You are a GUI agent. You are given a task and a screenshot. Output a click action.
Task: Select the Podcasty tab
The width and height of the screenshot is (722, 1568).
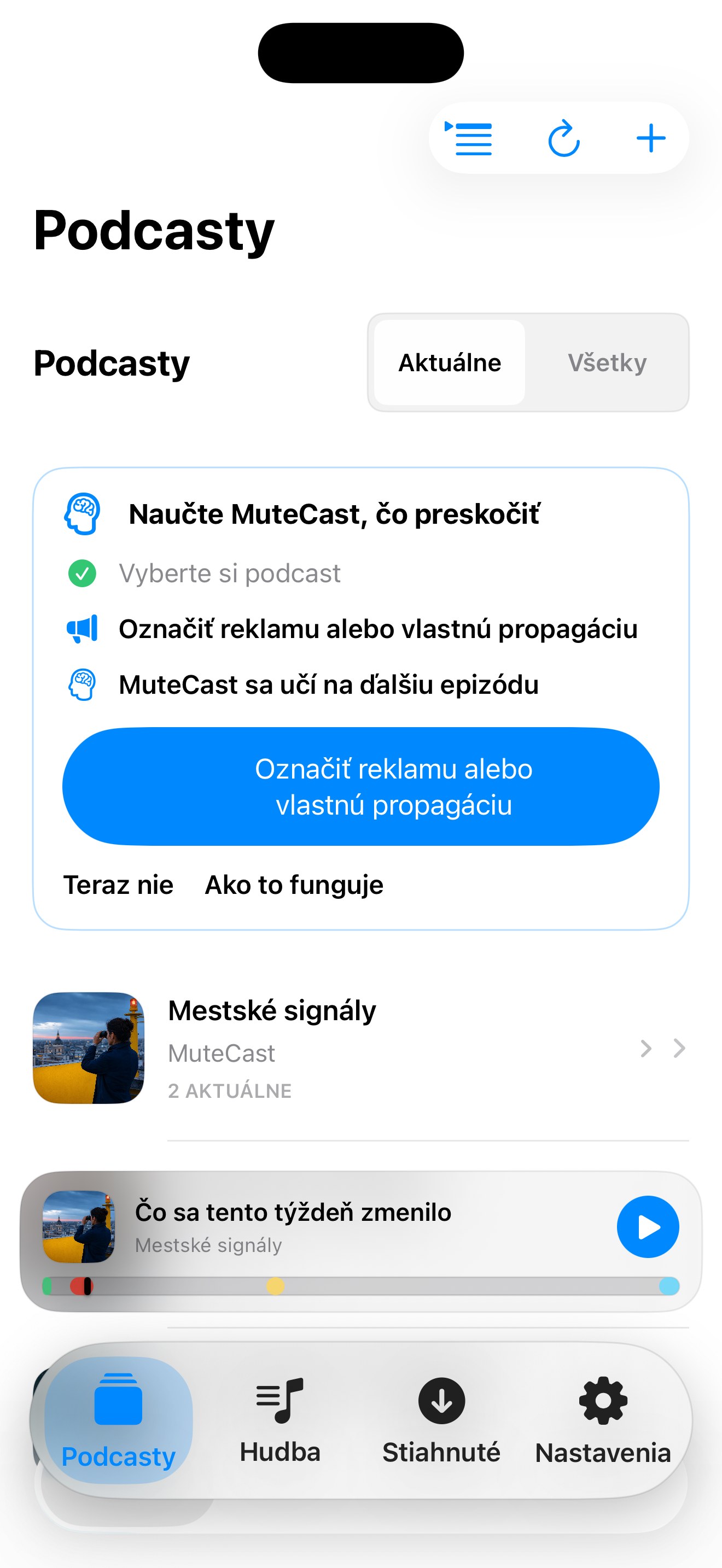tap(118, 1421)
